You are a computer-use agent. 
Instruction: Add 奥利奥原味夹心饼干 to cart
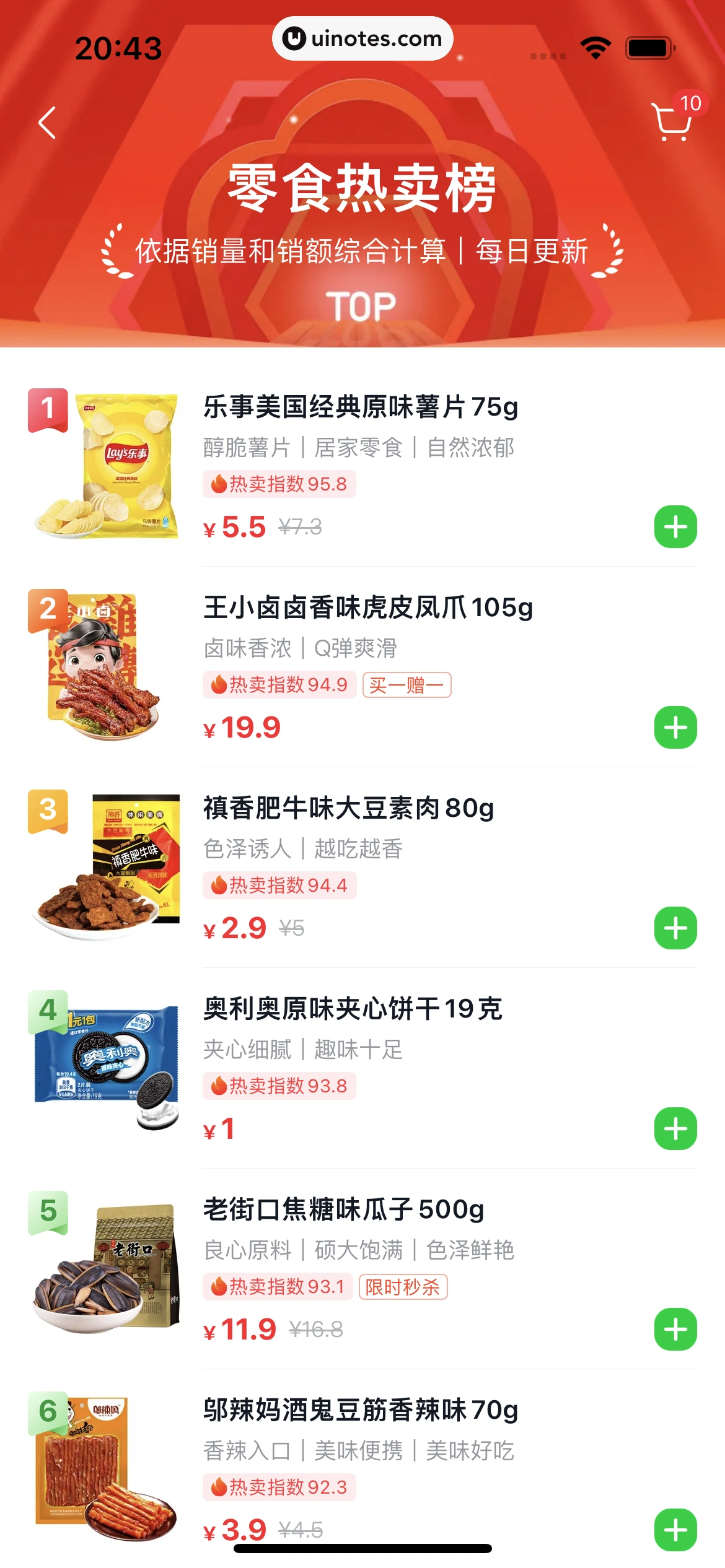675,1129
